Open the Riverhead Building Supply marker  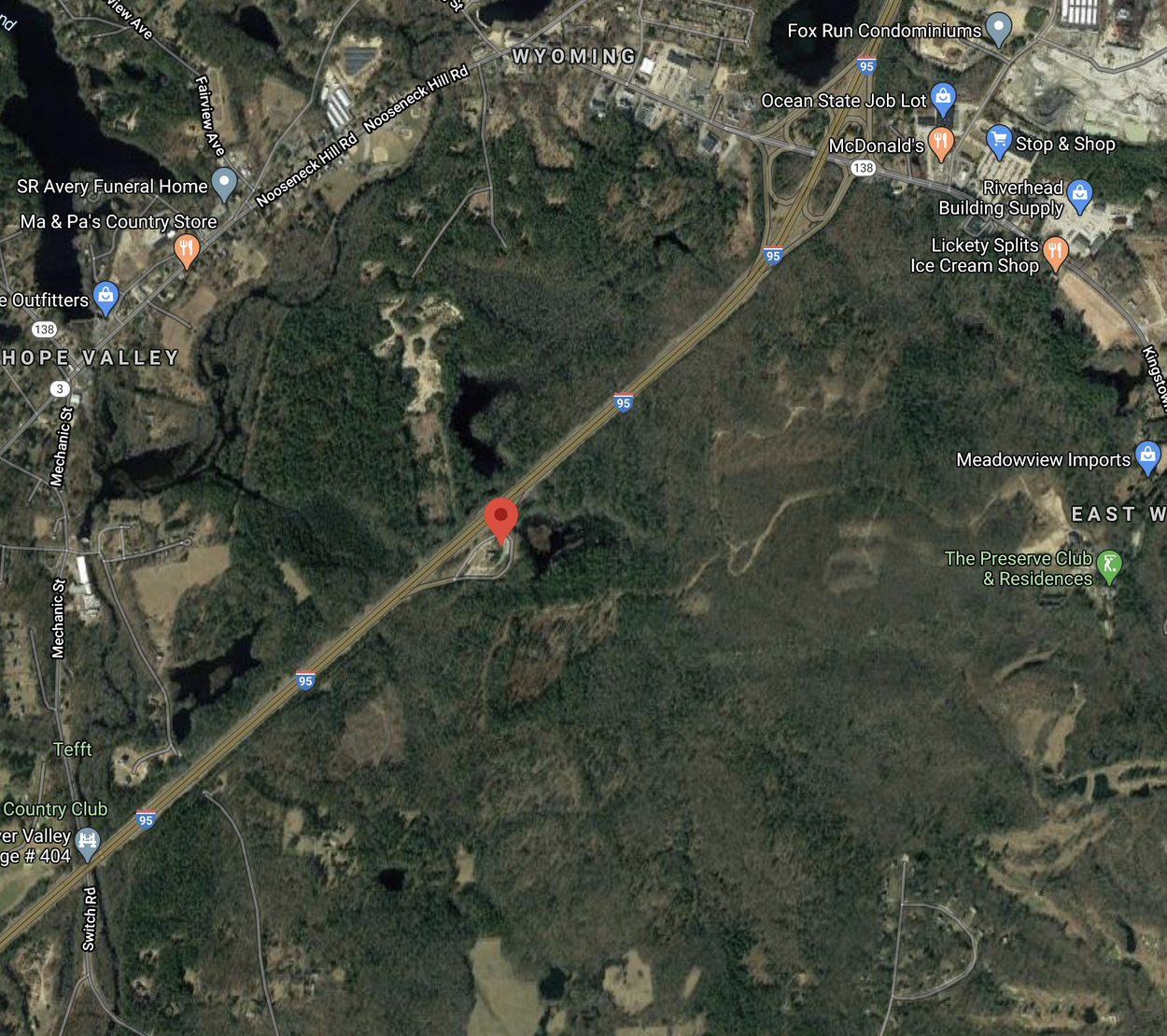pos(1080,194)
